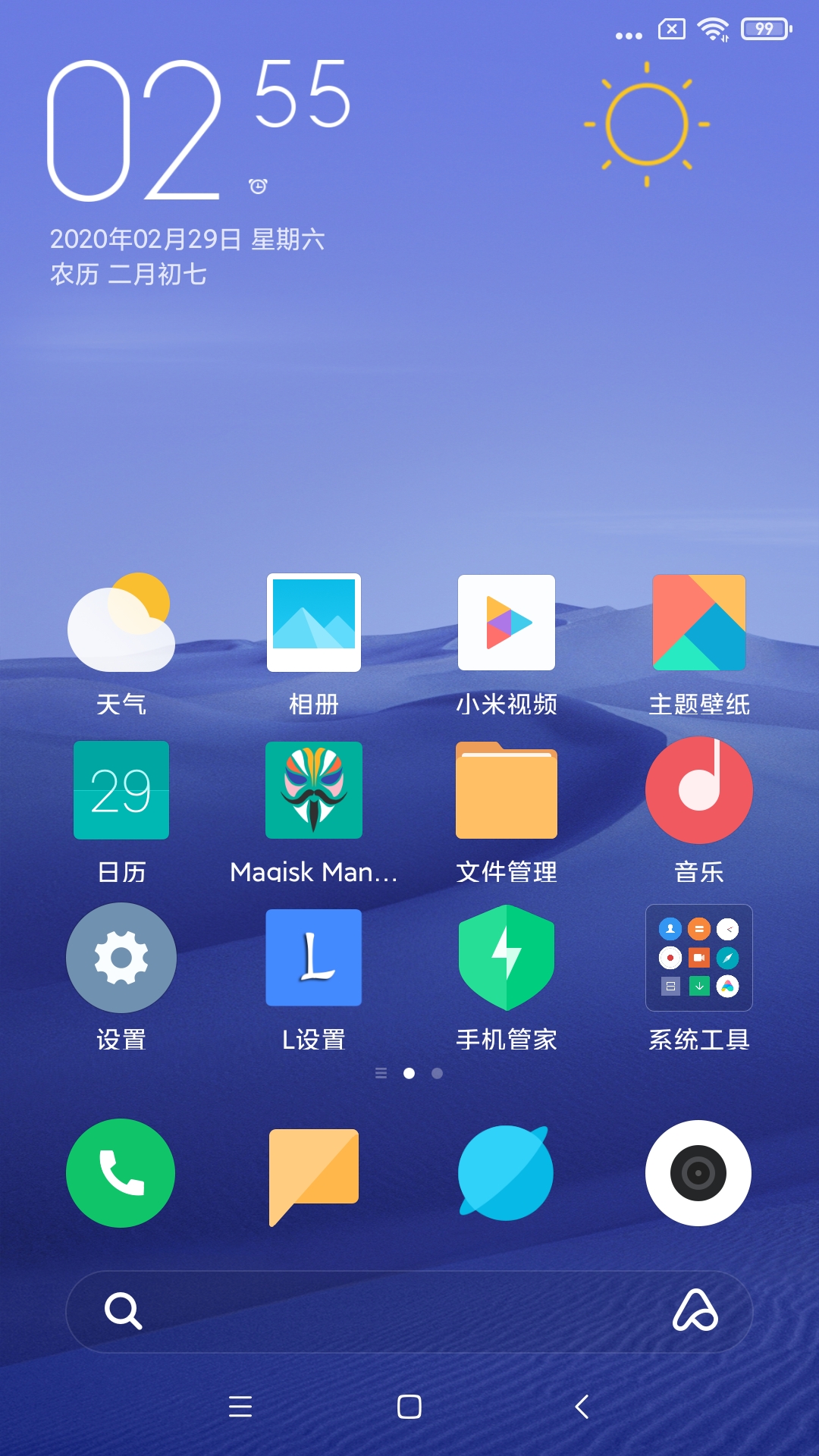This screenshot has width=819, height=1456.
Task: Open the Xiao AI assistant icon
Action: [695, 1312]
